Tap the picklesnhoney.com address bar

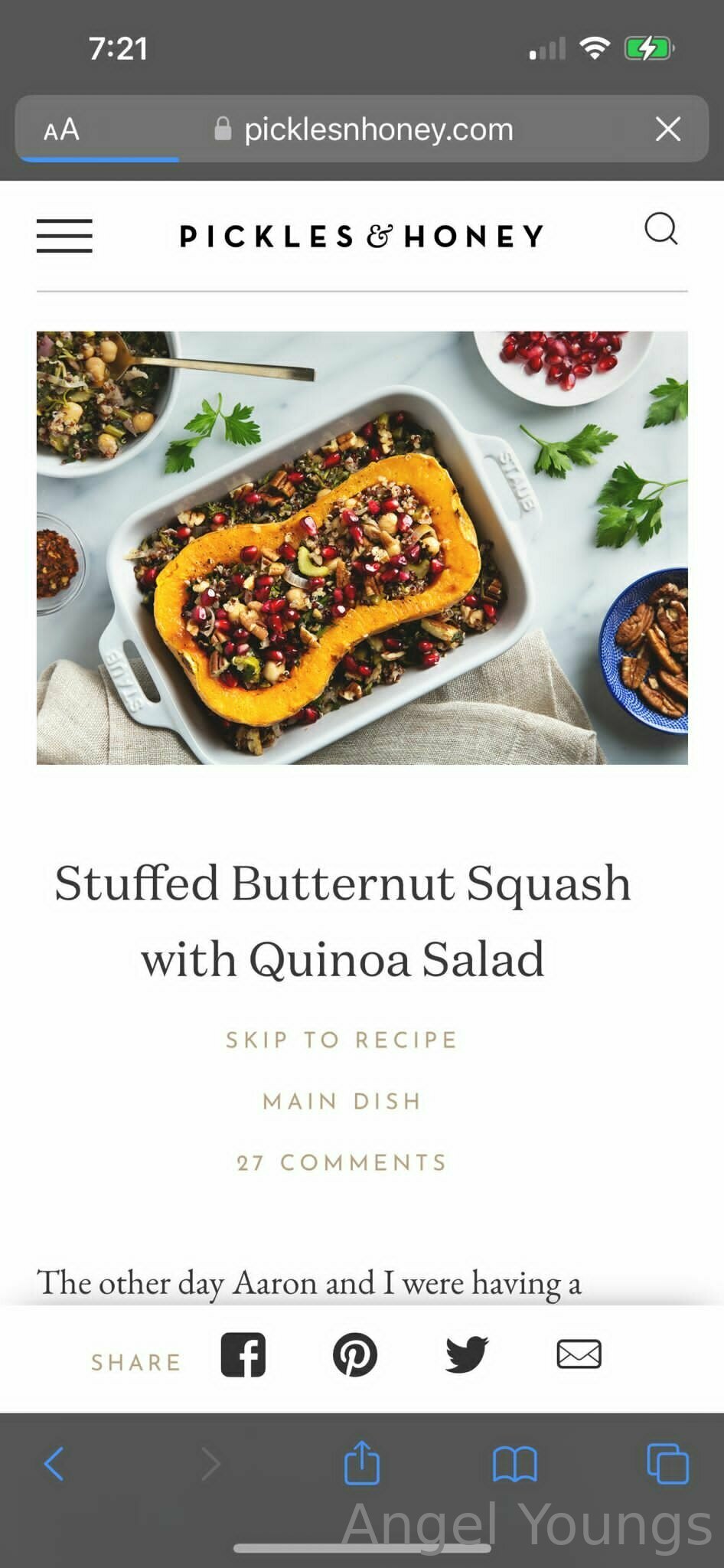[x=362, y=129]
